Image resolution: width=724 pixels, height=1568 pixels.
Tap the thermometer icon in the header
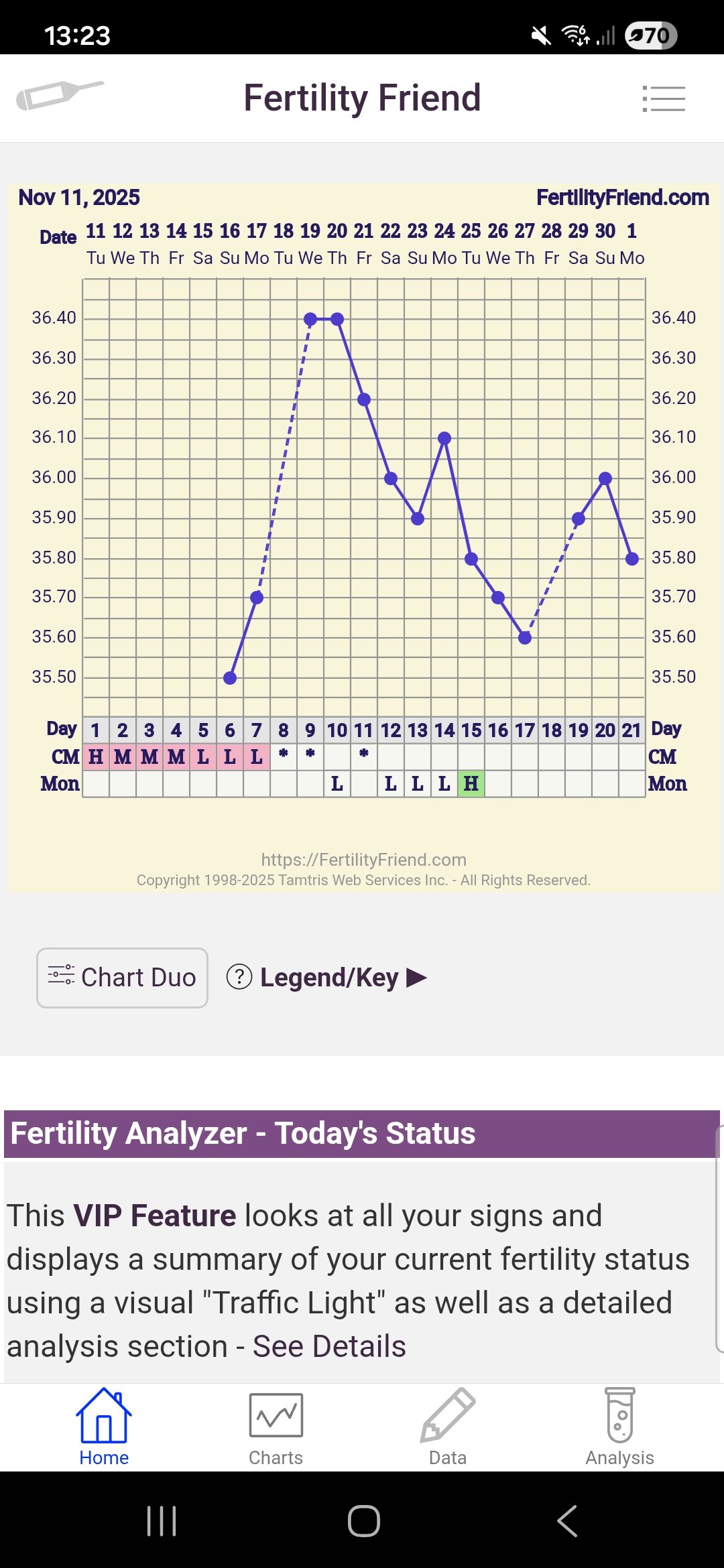59,95
